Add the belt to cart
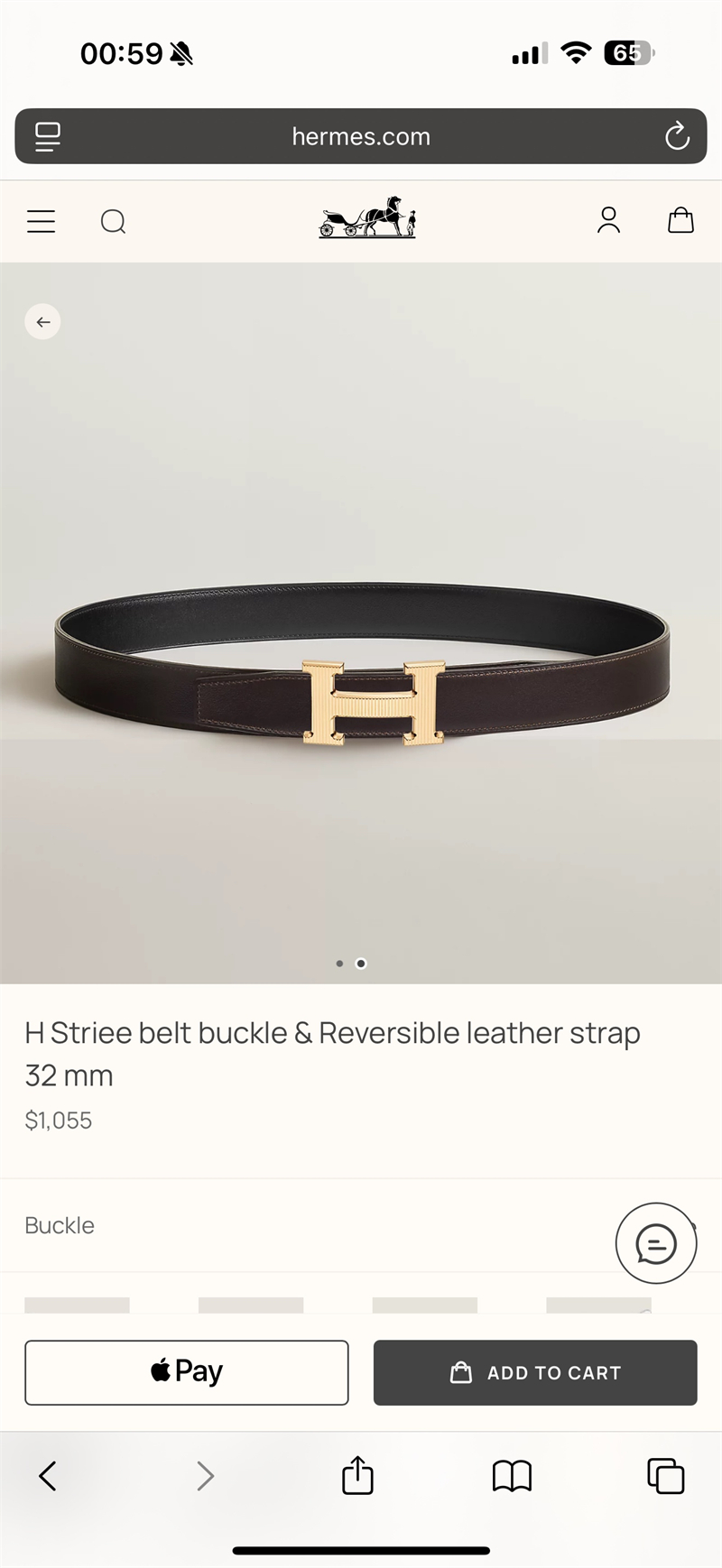Screen dimensions: 722x1568 click(x=535, y=1372)
